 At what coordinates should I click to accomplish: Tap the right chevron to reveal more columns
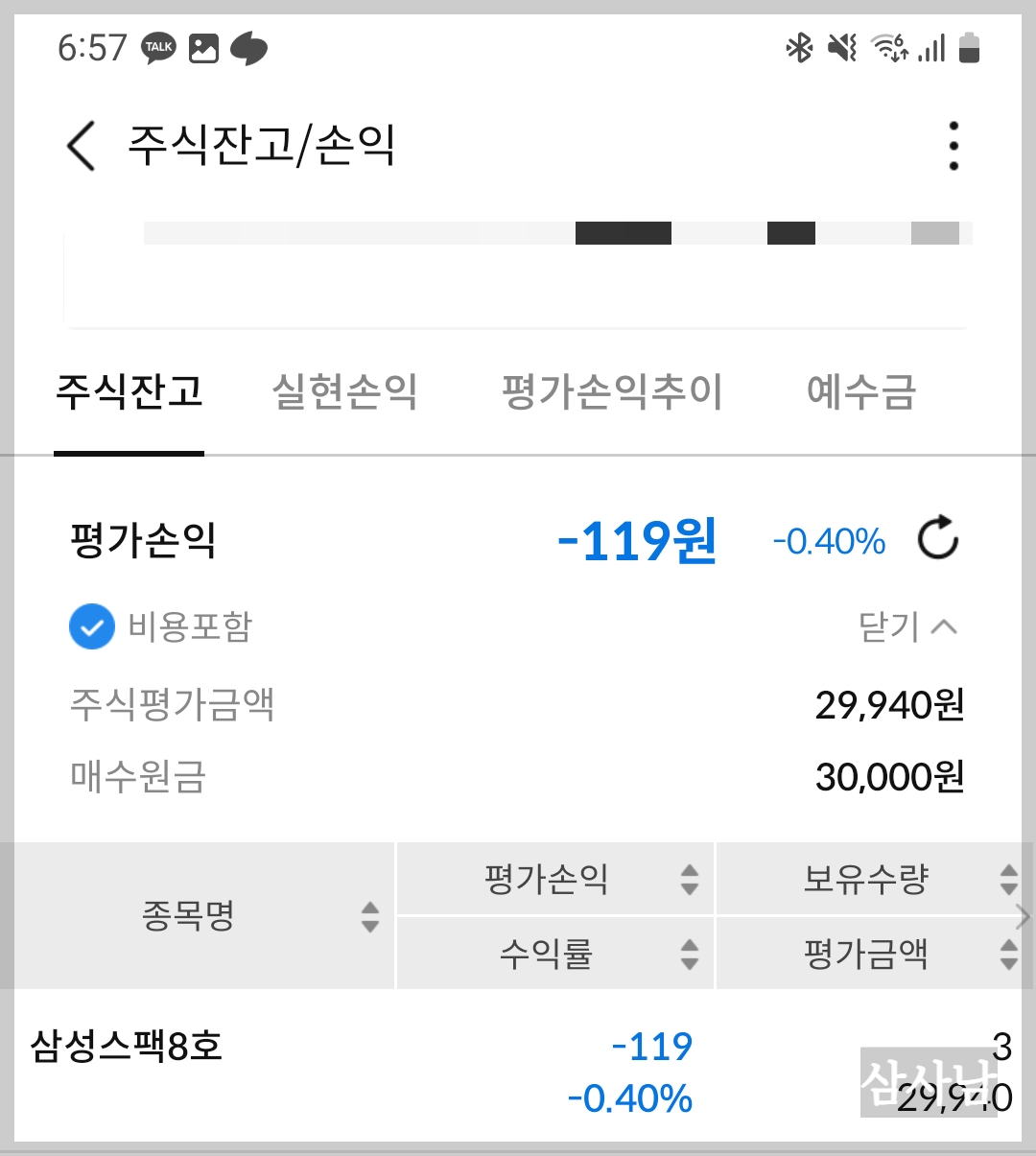1023,916
